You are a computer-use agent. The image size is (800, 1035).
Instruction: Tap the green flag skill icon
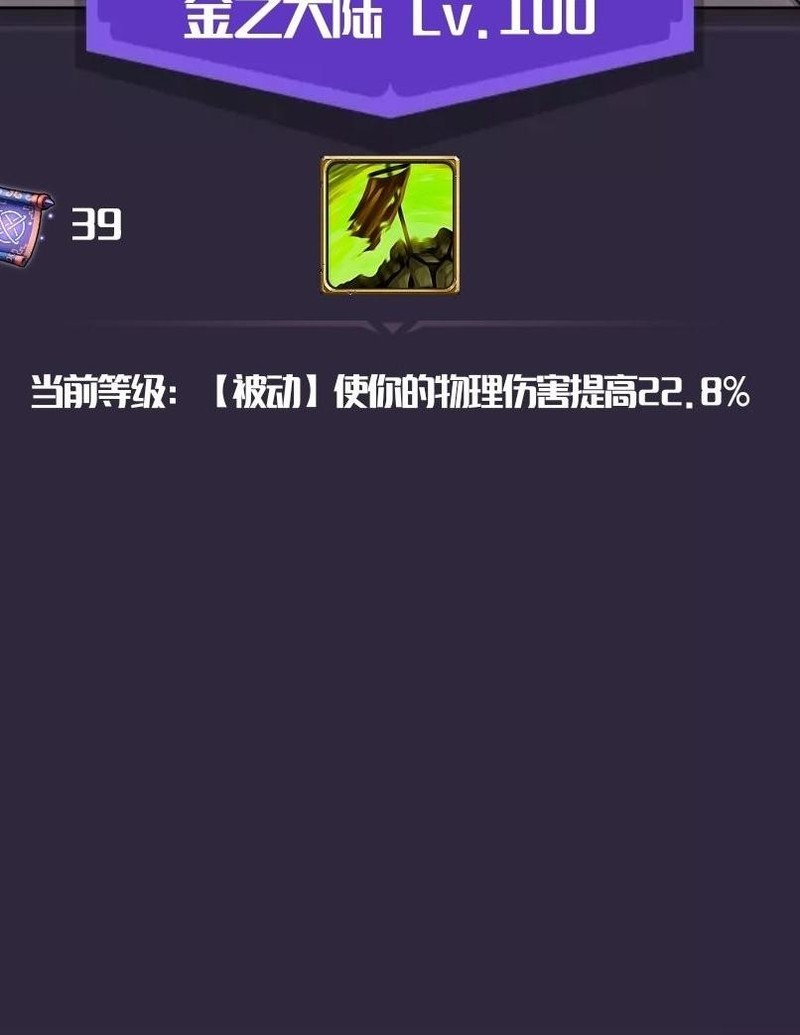(x=390, y=225)
